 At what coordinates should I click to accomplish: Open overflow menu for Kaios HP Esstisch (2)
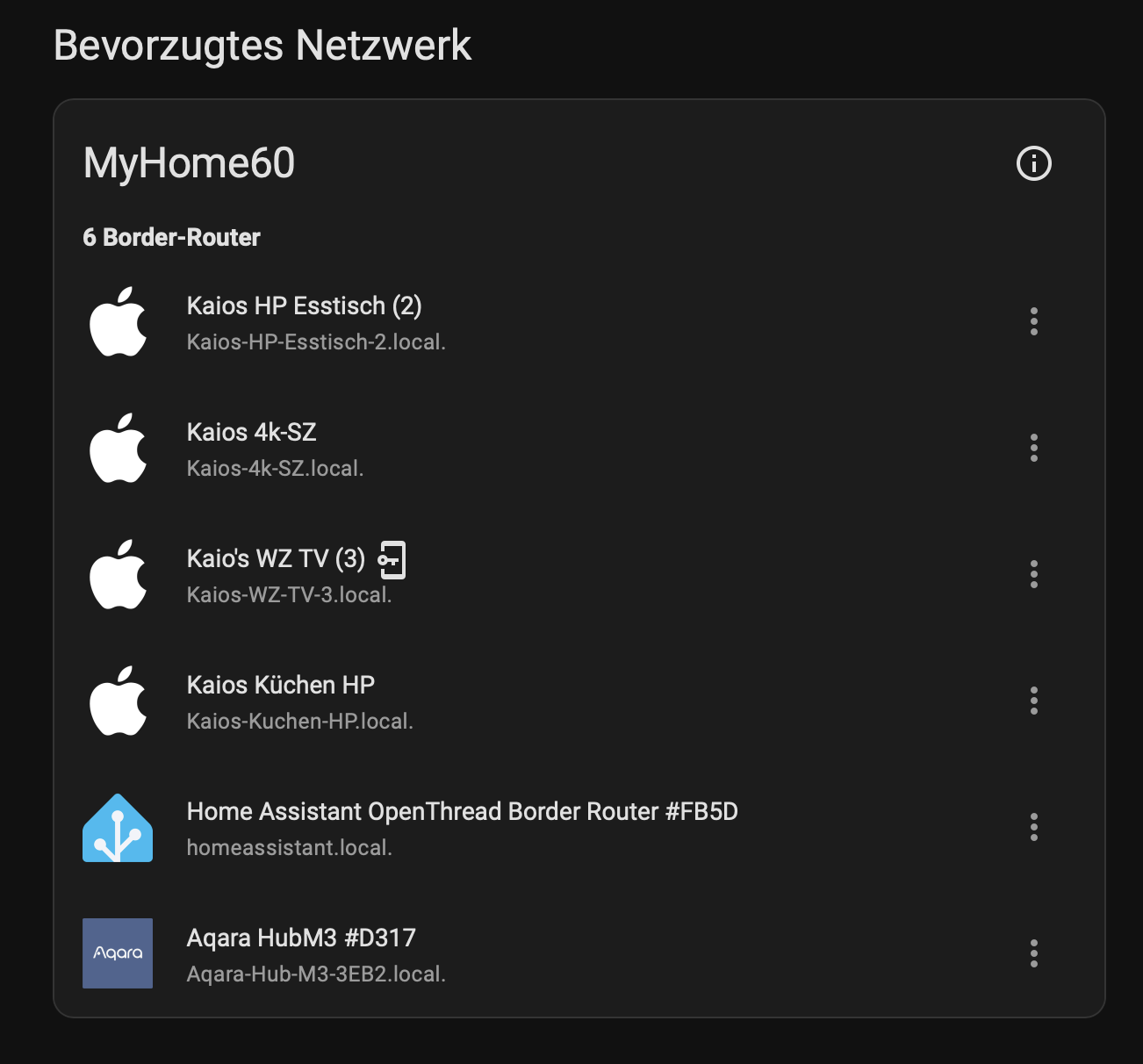point(1033,321)
